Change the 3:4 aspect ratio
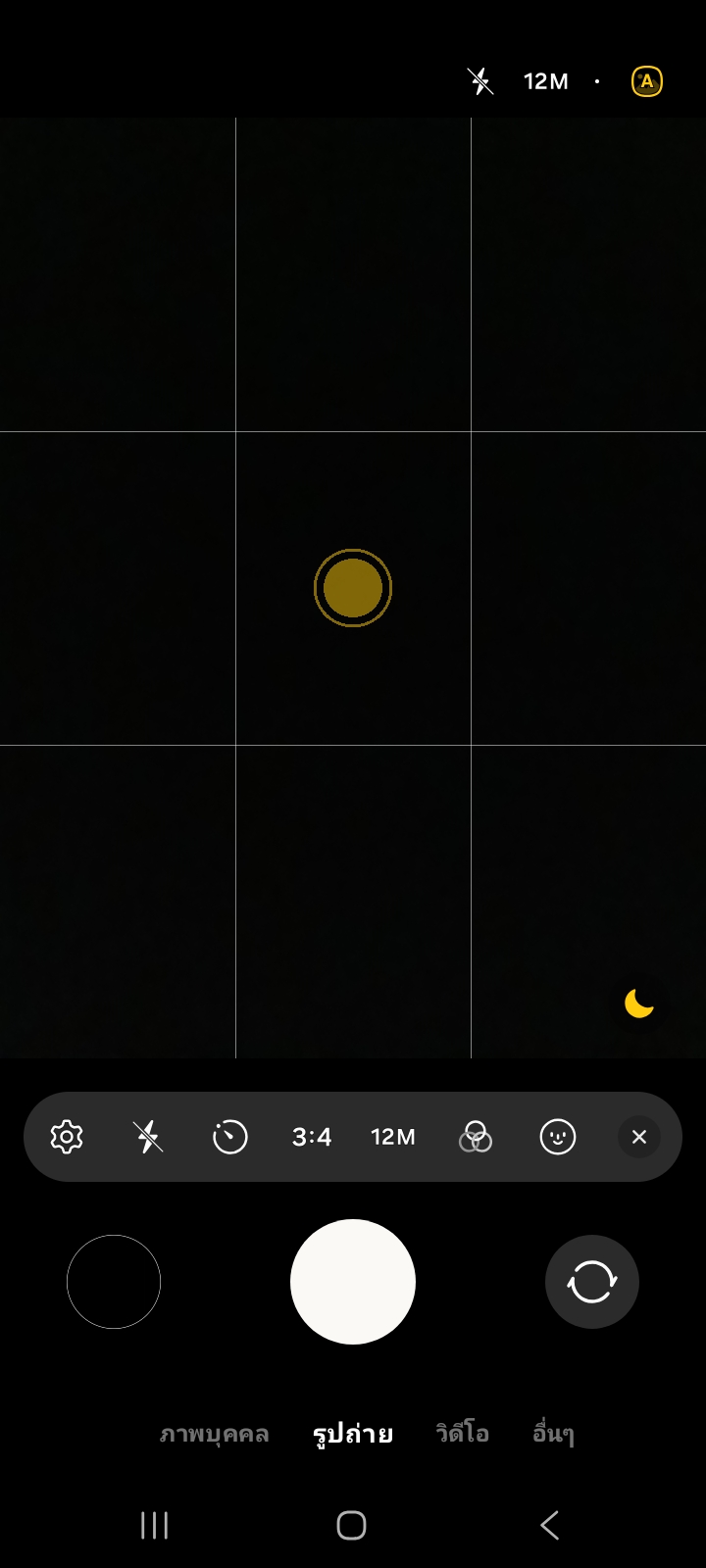The height and width of the screenshot is (1568, 706). pos(312,1137)
